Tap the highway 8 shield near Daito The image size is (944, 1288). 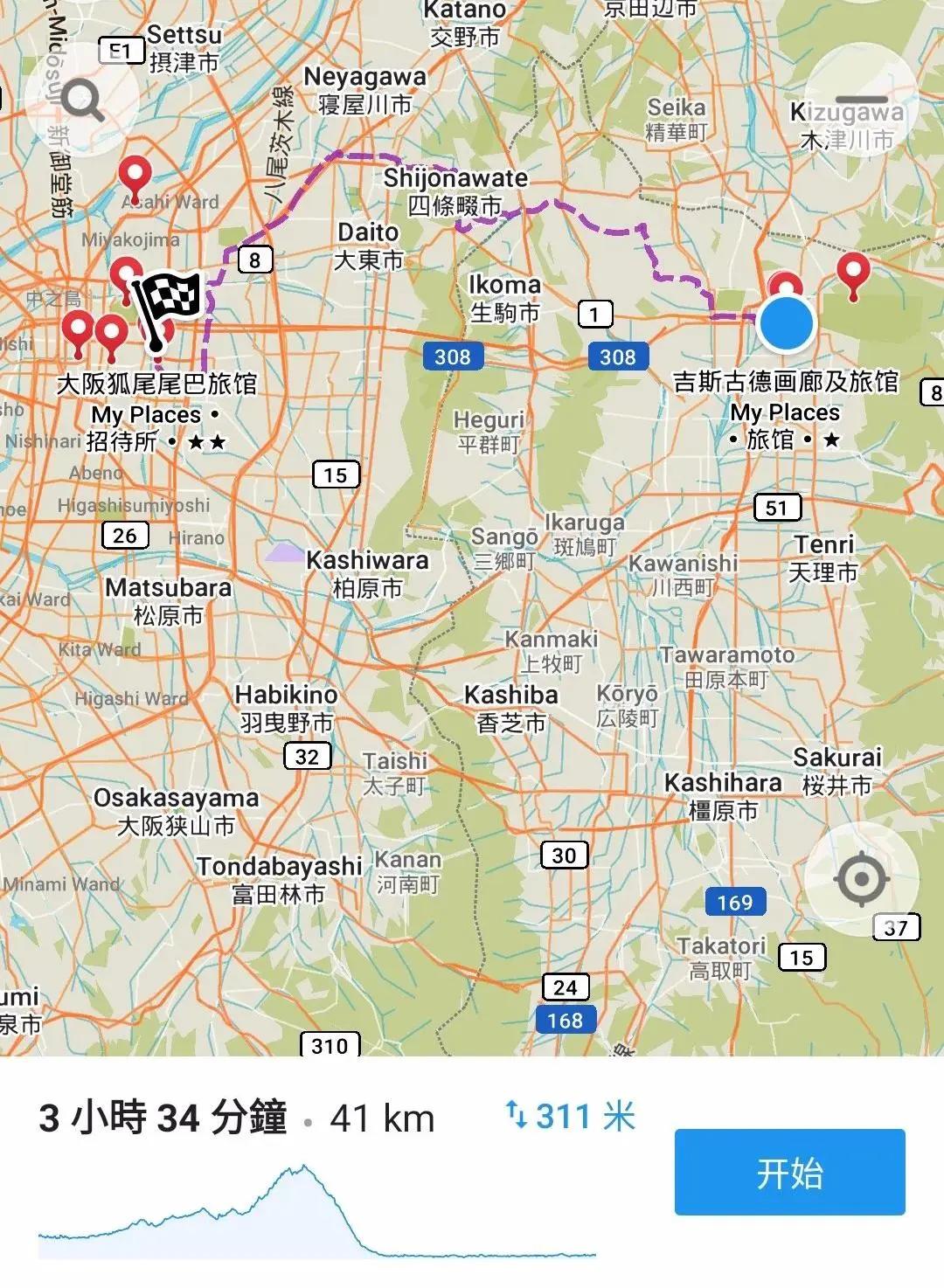point(254,260)
